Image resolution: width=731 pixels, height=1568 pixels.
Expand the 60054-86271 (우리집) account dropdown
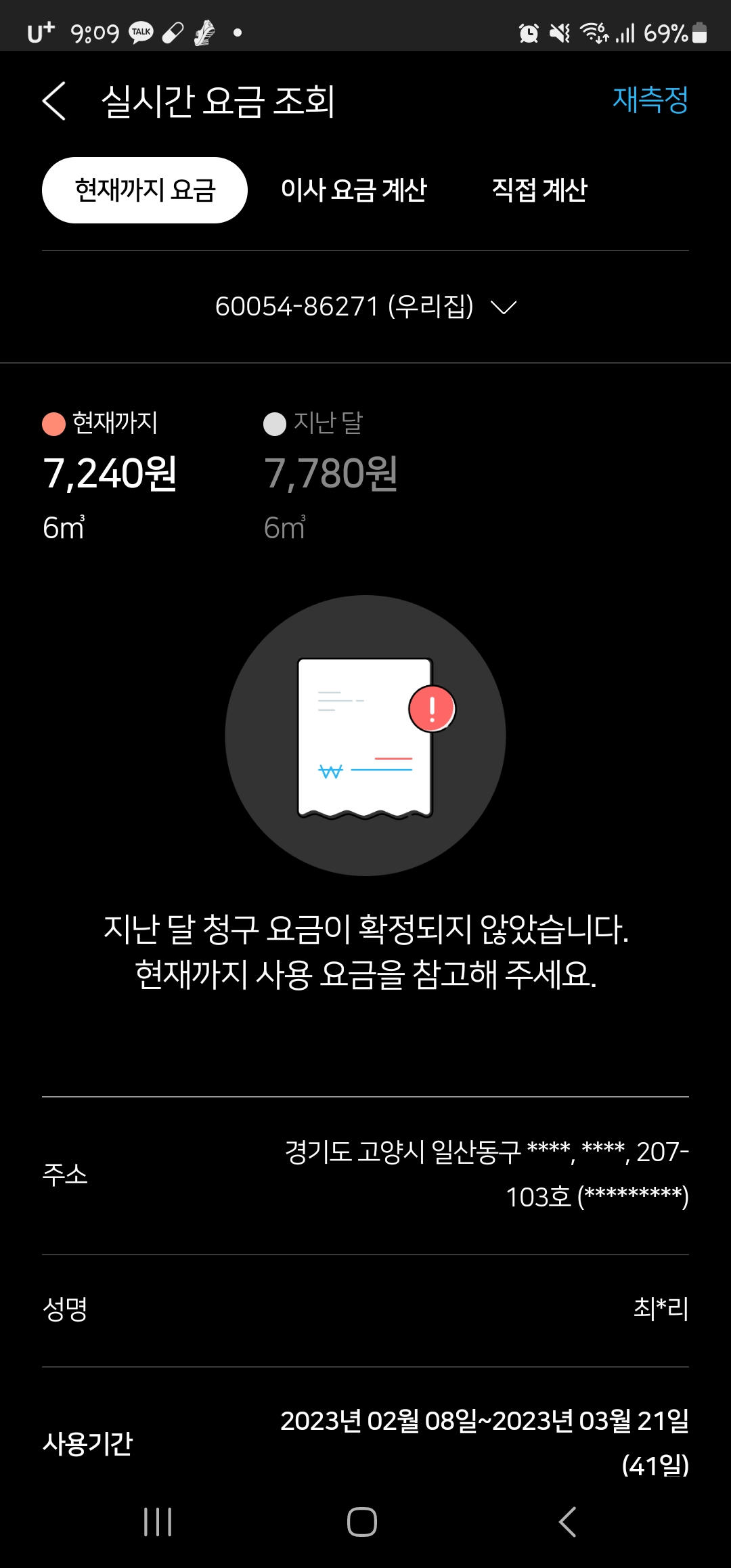pos(365,307)
